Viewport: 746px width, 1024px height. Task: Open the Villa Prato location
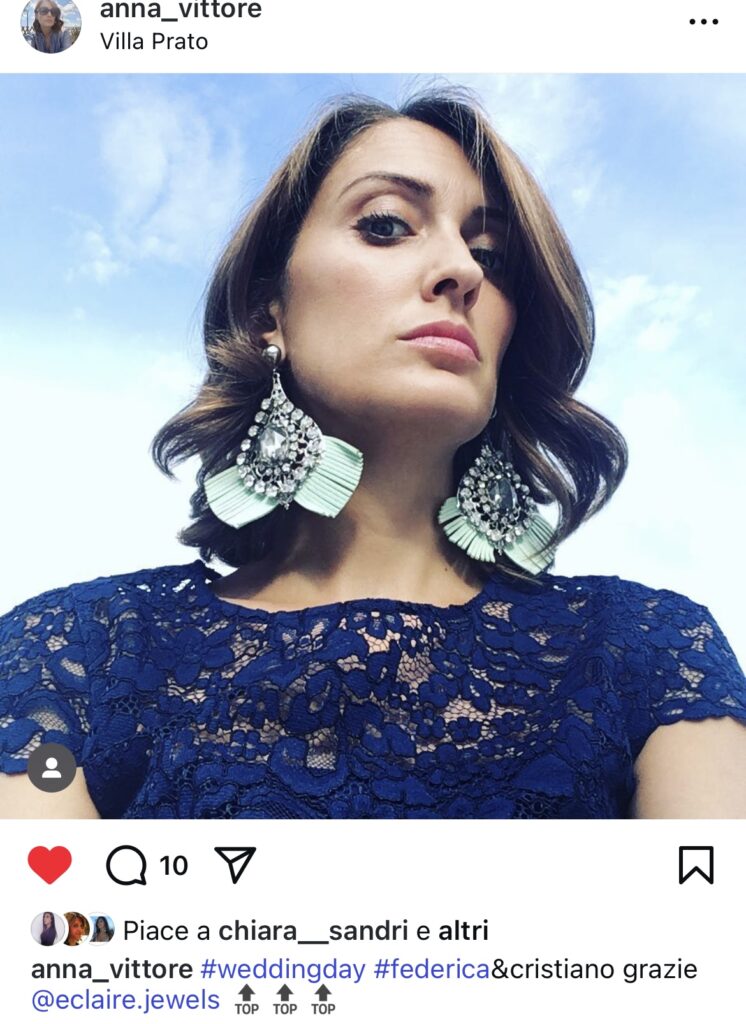click(153, 43)
